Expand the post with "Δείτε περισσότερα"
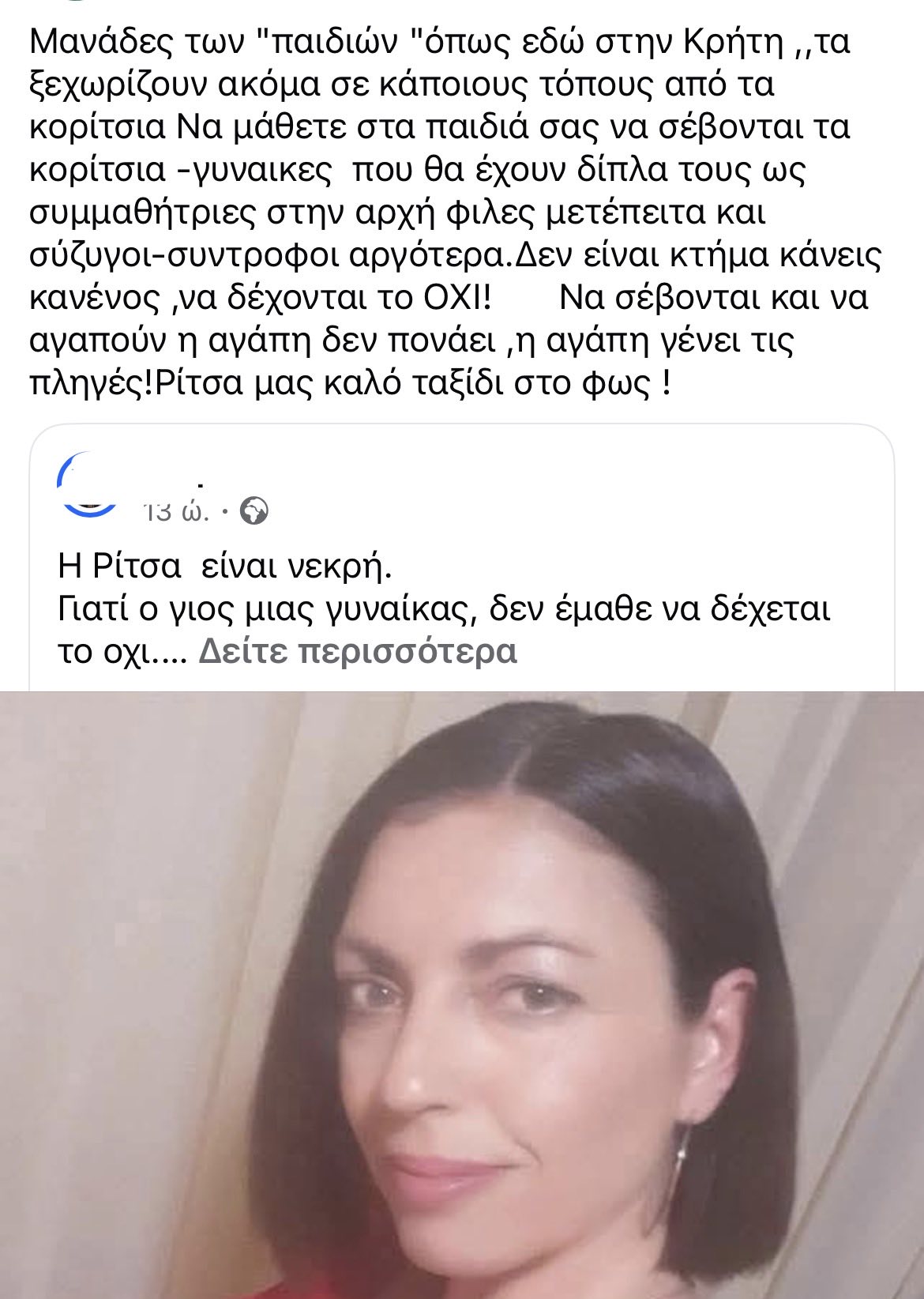The width and height of the screenshot is (924, 1299). click(357, 651)
